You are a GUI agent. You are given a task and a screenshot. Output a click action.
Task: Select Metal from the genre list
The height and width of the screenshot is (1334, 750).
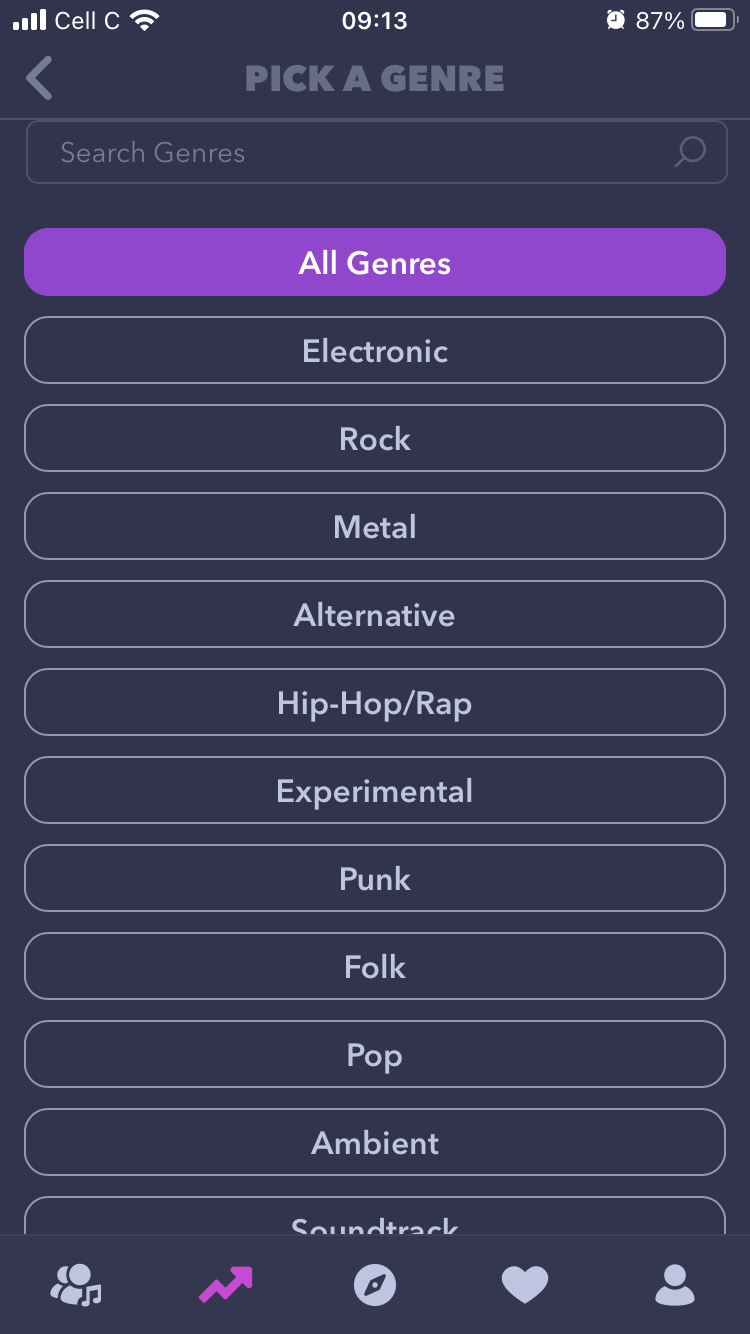(375, 527)
